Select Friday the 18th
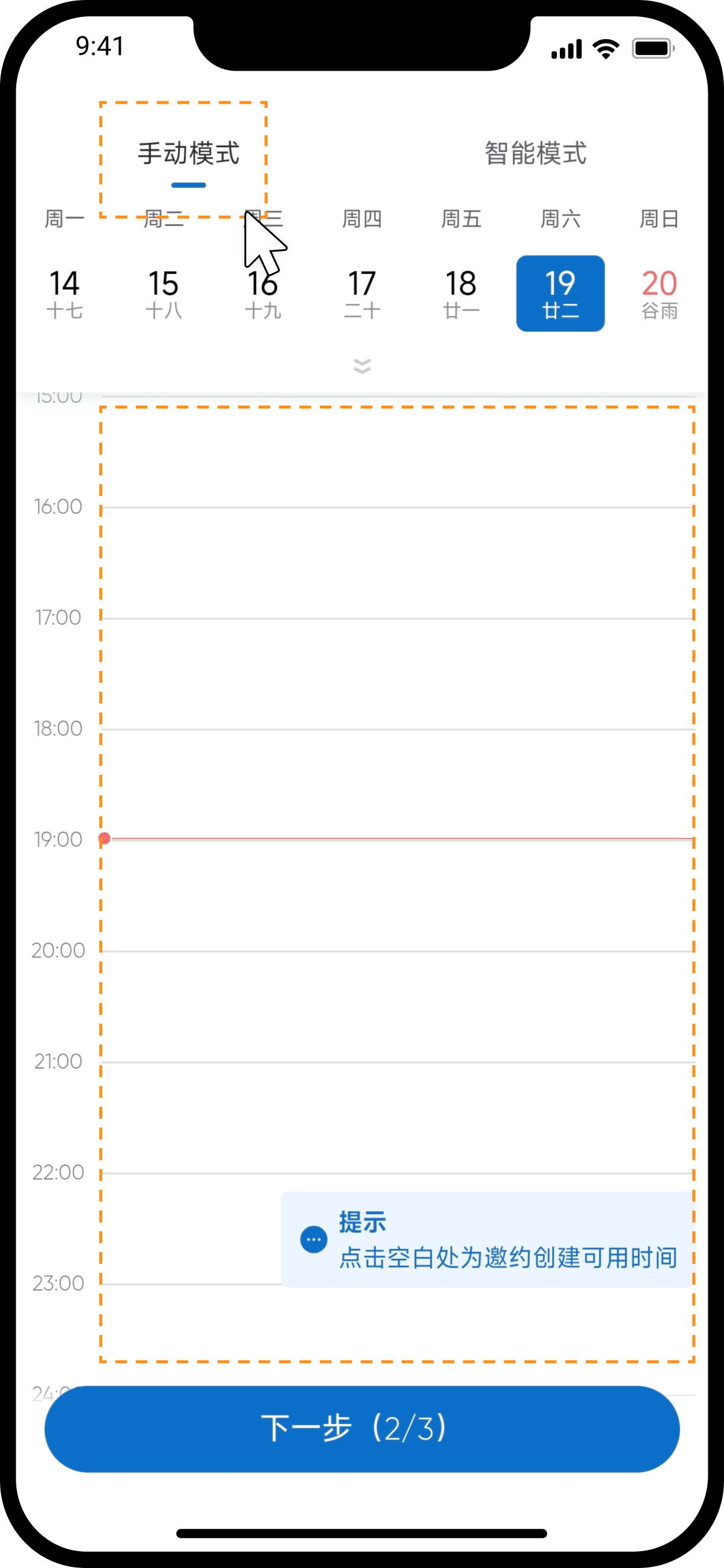Screen dimensions: 724x1568 pos(461,293)
